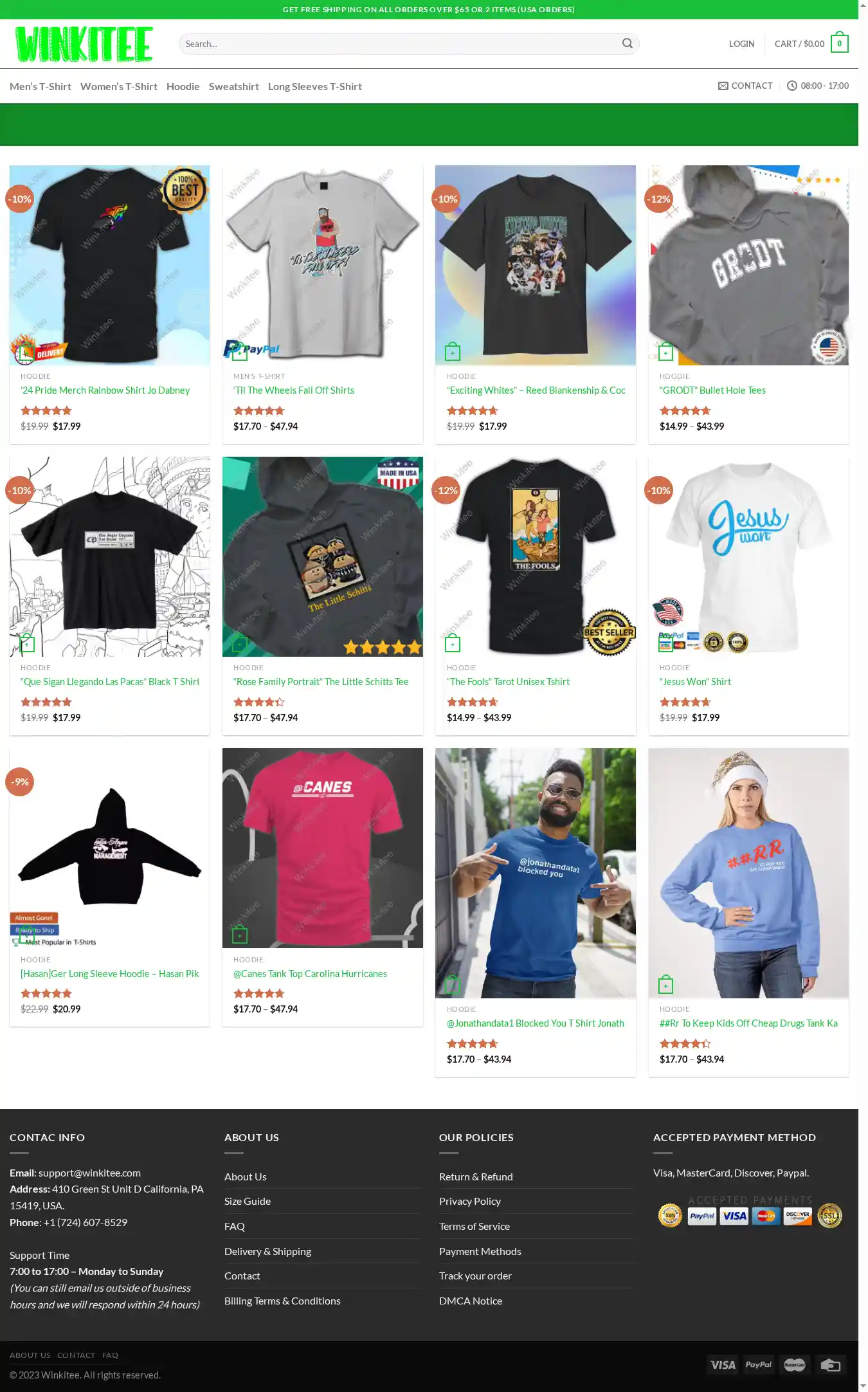Browse the Sweatshirt category
Screen dimensions: 868x1392
(233, 86)
